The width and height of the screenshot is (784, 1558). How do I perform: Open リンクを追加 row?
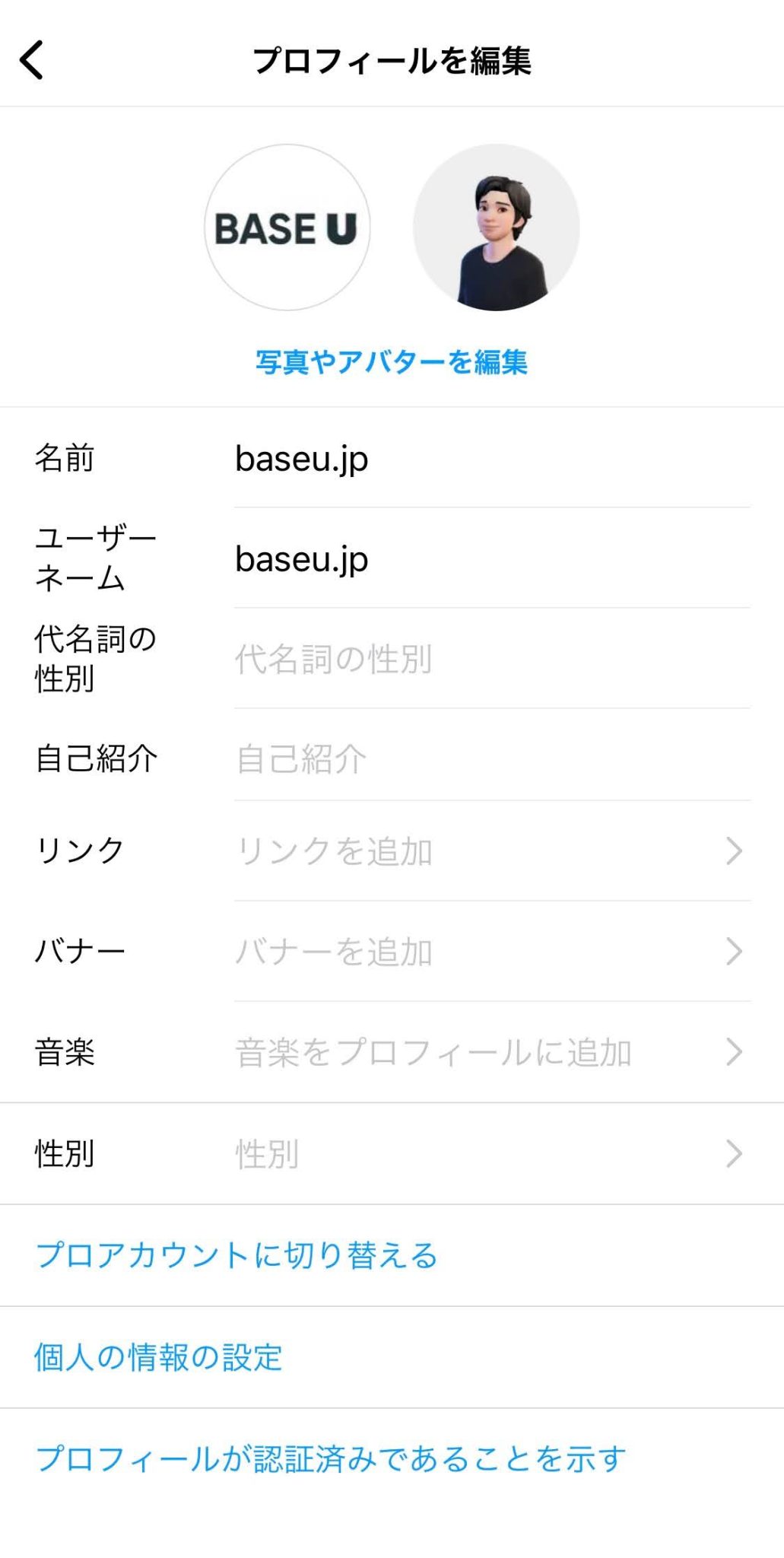point(490,851)
